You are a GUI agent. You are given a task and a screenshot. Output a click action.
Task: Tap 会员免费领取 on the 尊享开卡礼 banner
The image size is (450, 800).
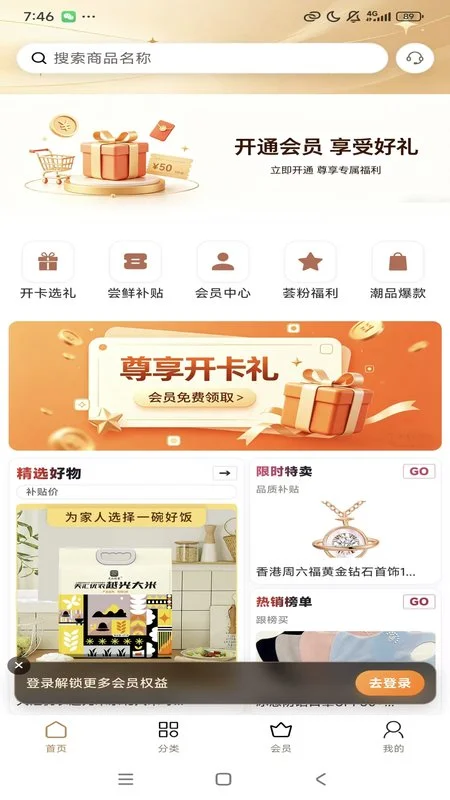[195, 397]
